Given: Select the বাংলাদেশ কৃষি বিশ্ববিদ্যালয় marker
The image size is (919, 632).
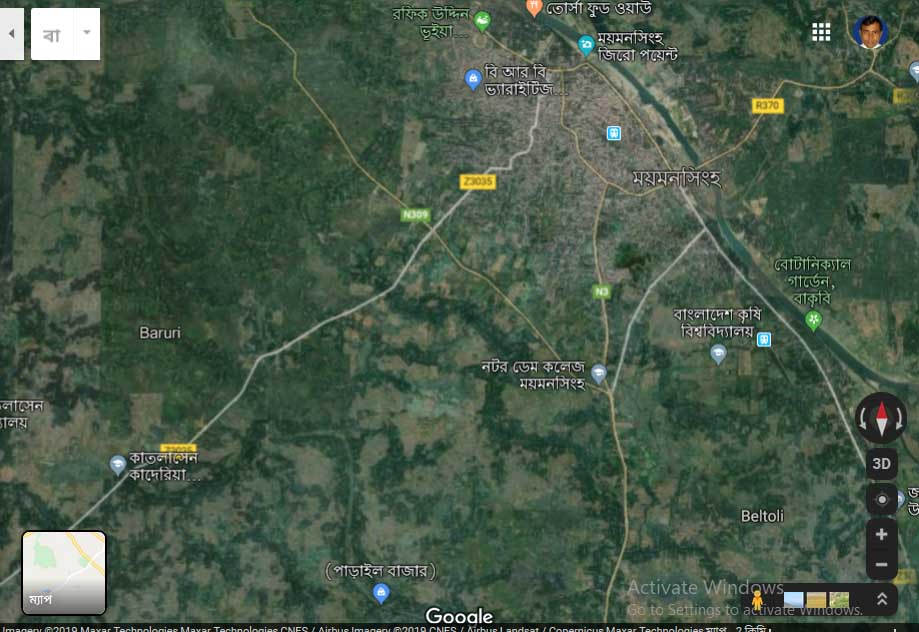Looking at the screenshot, I should pos(718,353).
